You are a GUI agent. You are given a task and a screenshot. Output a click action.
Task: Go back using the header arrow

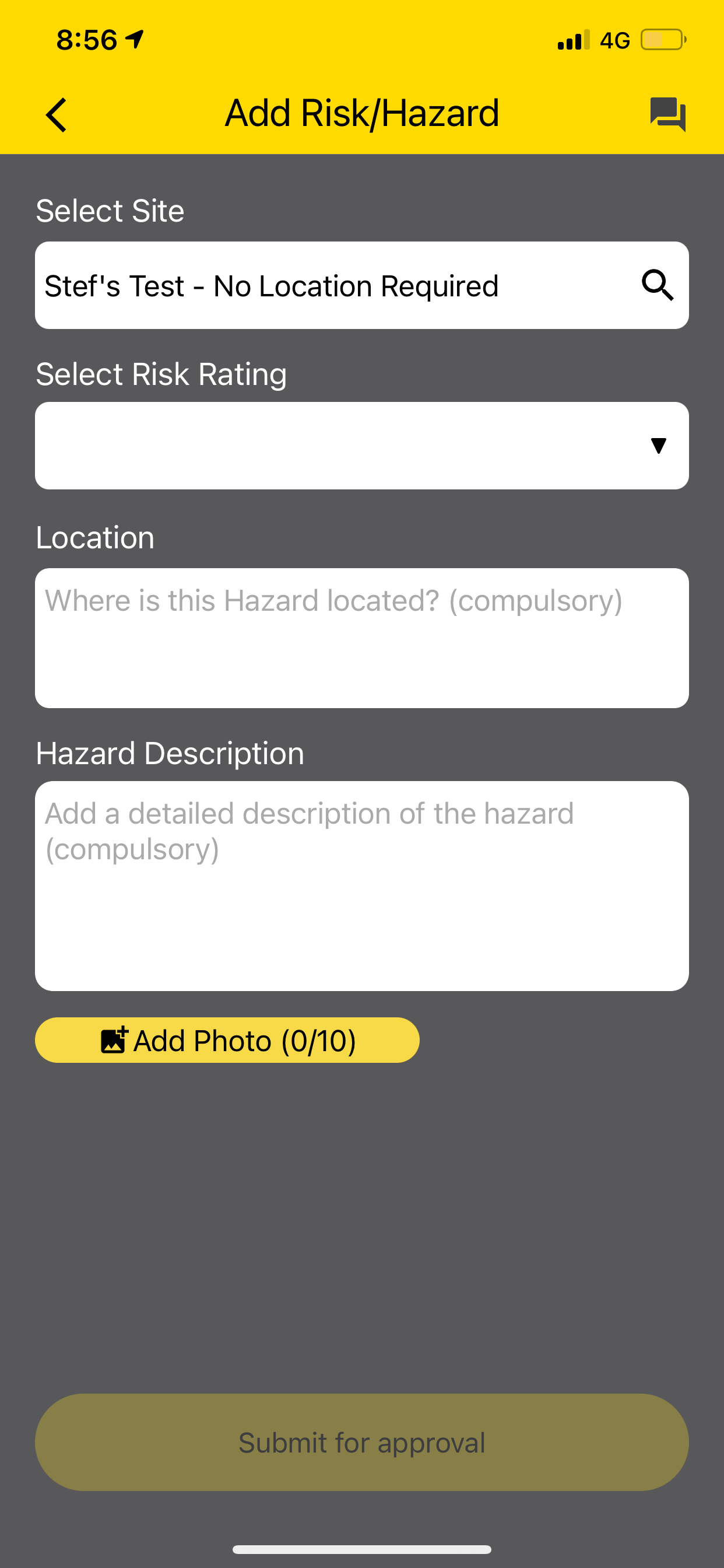(x=56, y=114)
